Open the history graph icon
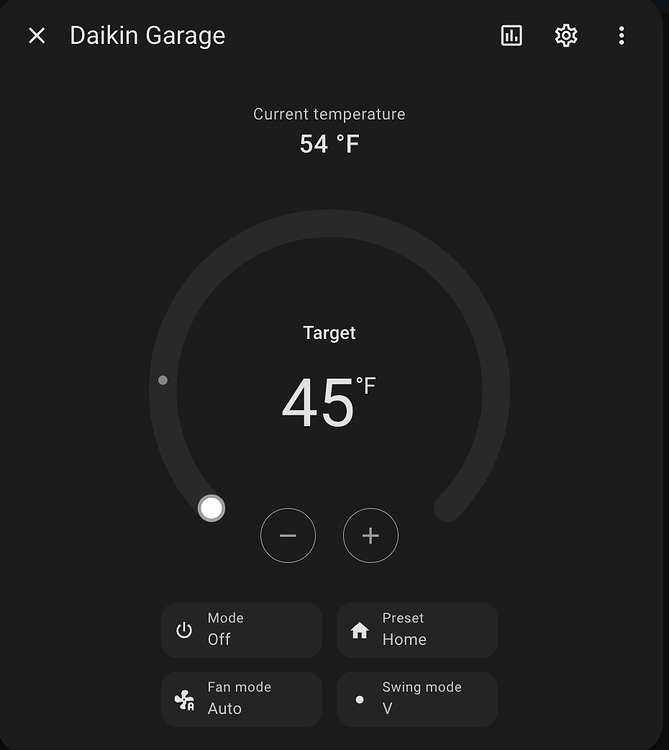This screenshot has width=669, height=750. tap(511, 36)
